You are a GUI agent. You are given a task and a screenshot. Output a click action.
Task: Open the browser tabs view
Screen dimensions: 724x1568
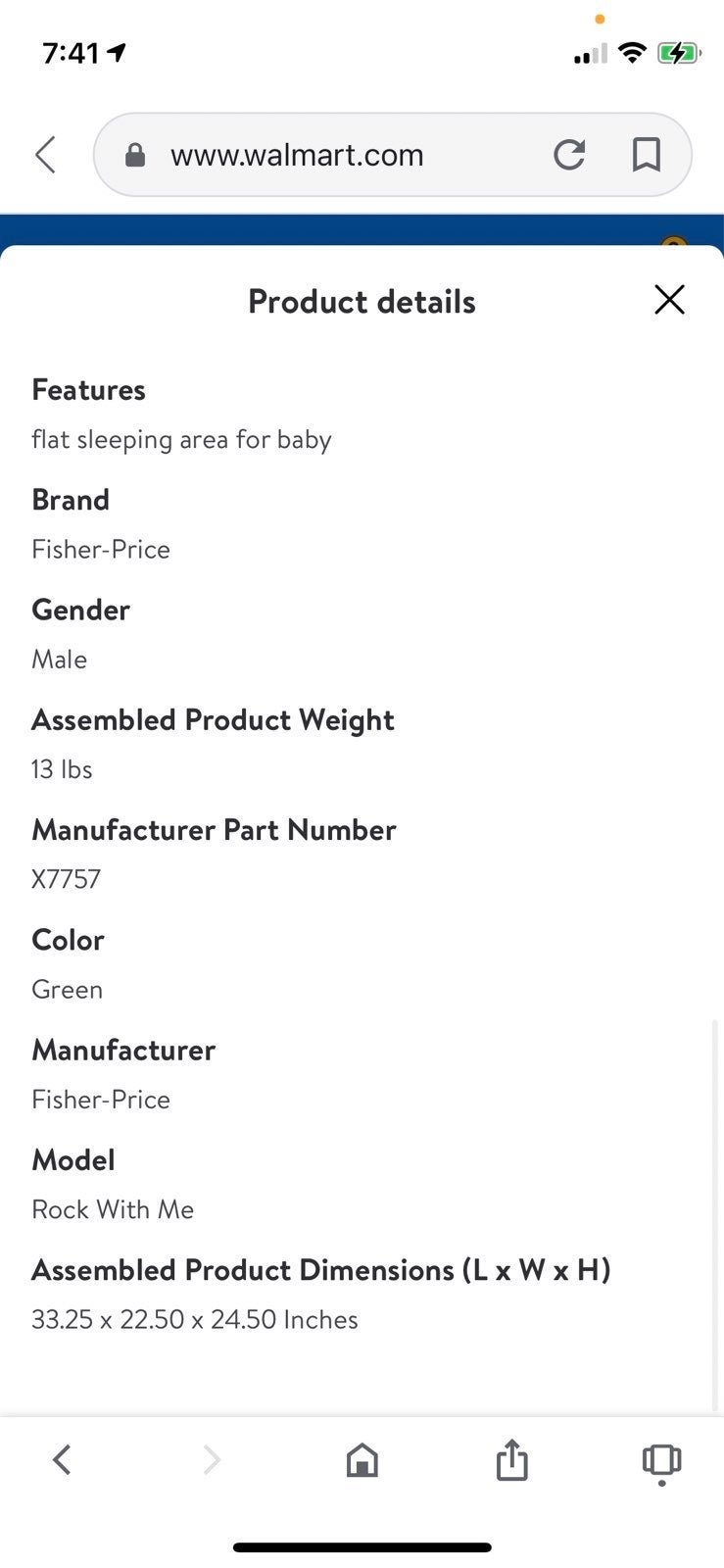pos(661,1462)
